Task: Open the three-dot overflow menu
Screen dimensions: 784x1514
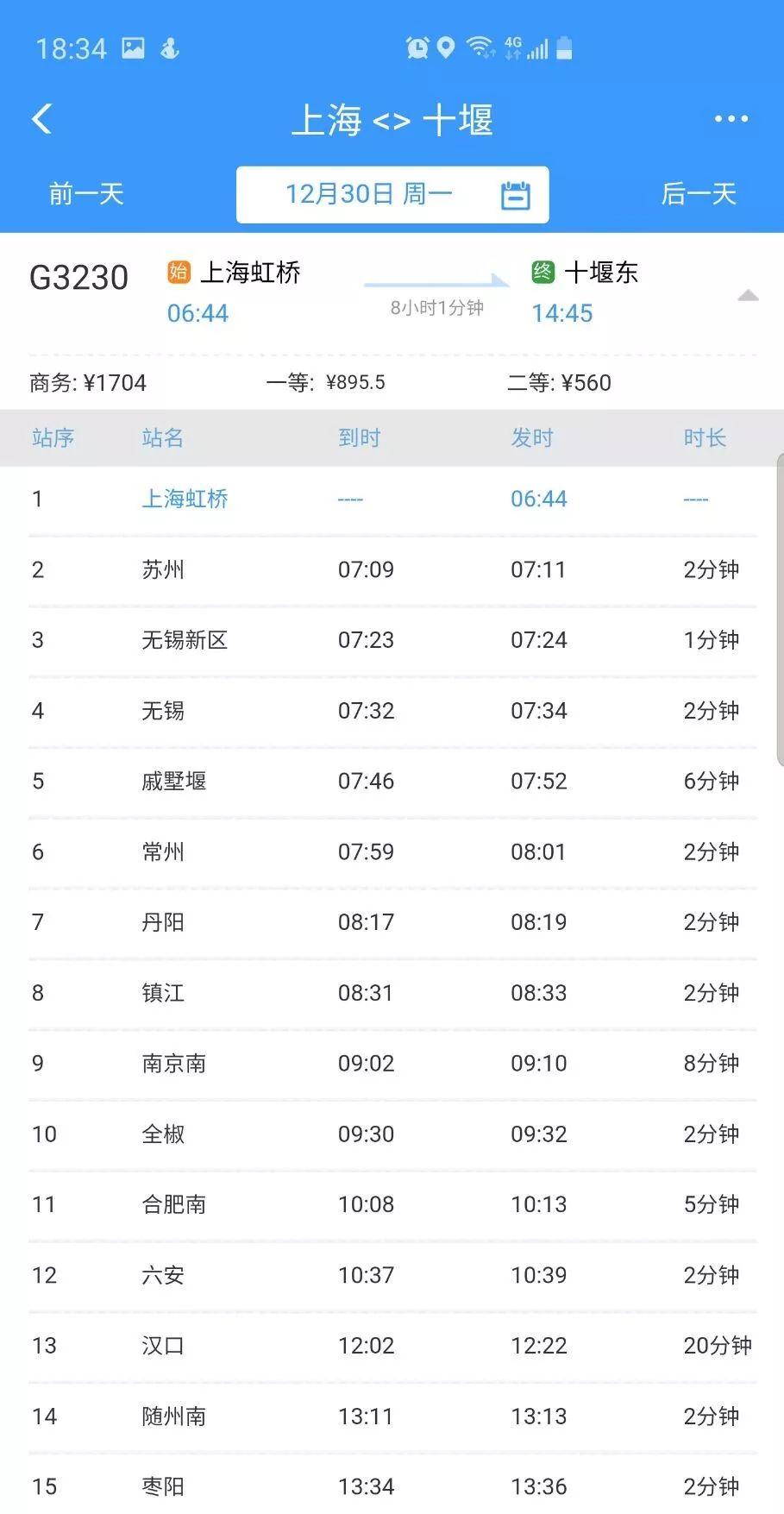Action: click(731, 119)
